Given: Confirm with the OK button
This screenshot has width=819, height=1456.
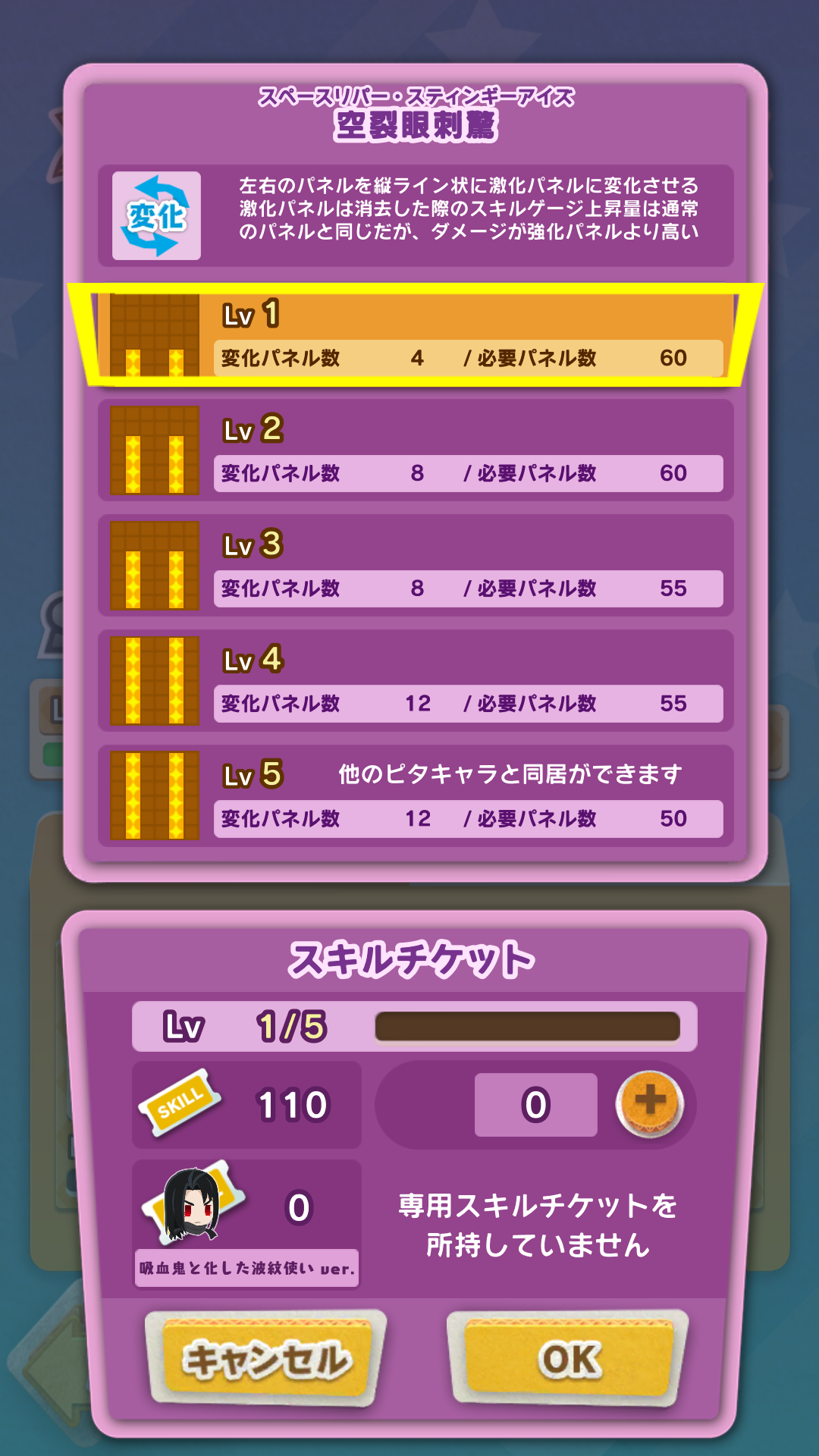Looking at the screenshot, I should pyautogui.click(x=569, y=1357).
